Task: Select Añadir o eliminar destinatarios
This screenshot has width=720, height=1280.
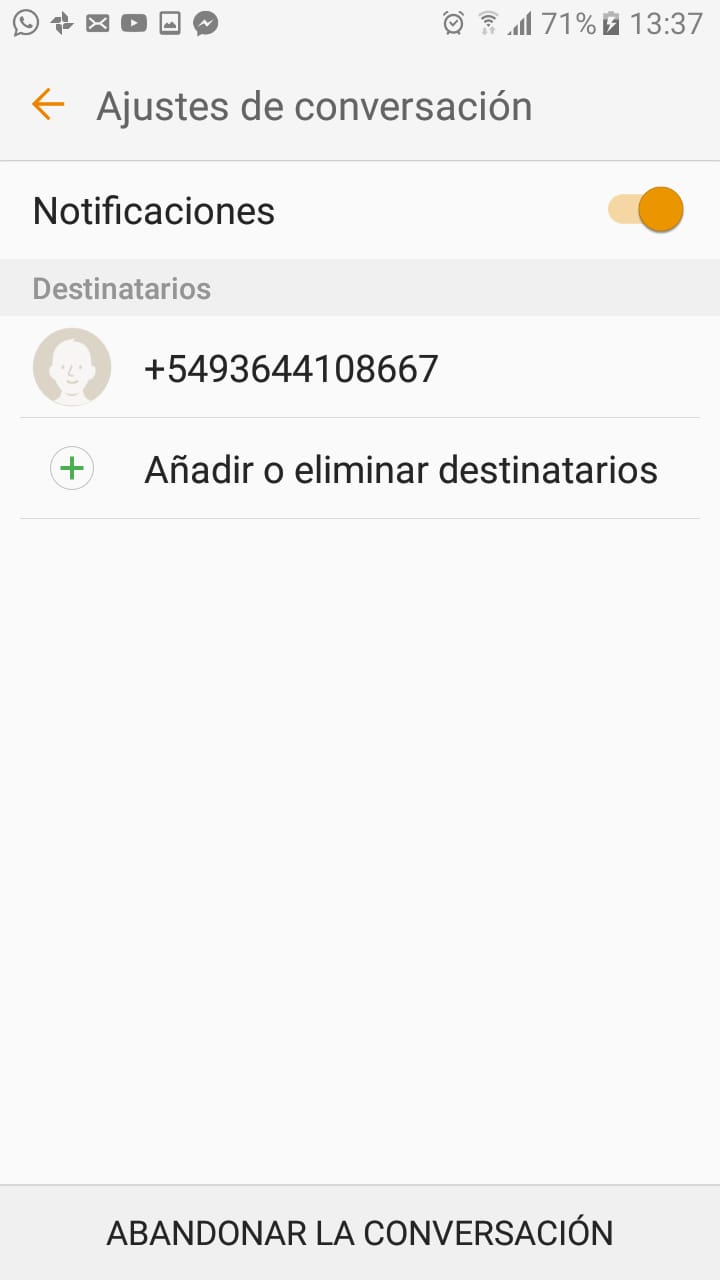Action: click(400, 469)
